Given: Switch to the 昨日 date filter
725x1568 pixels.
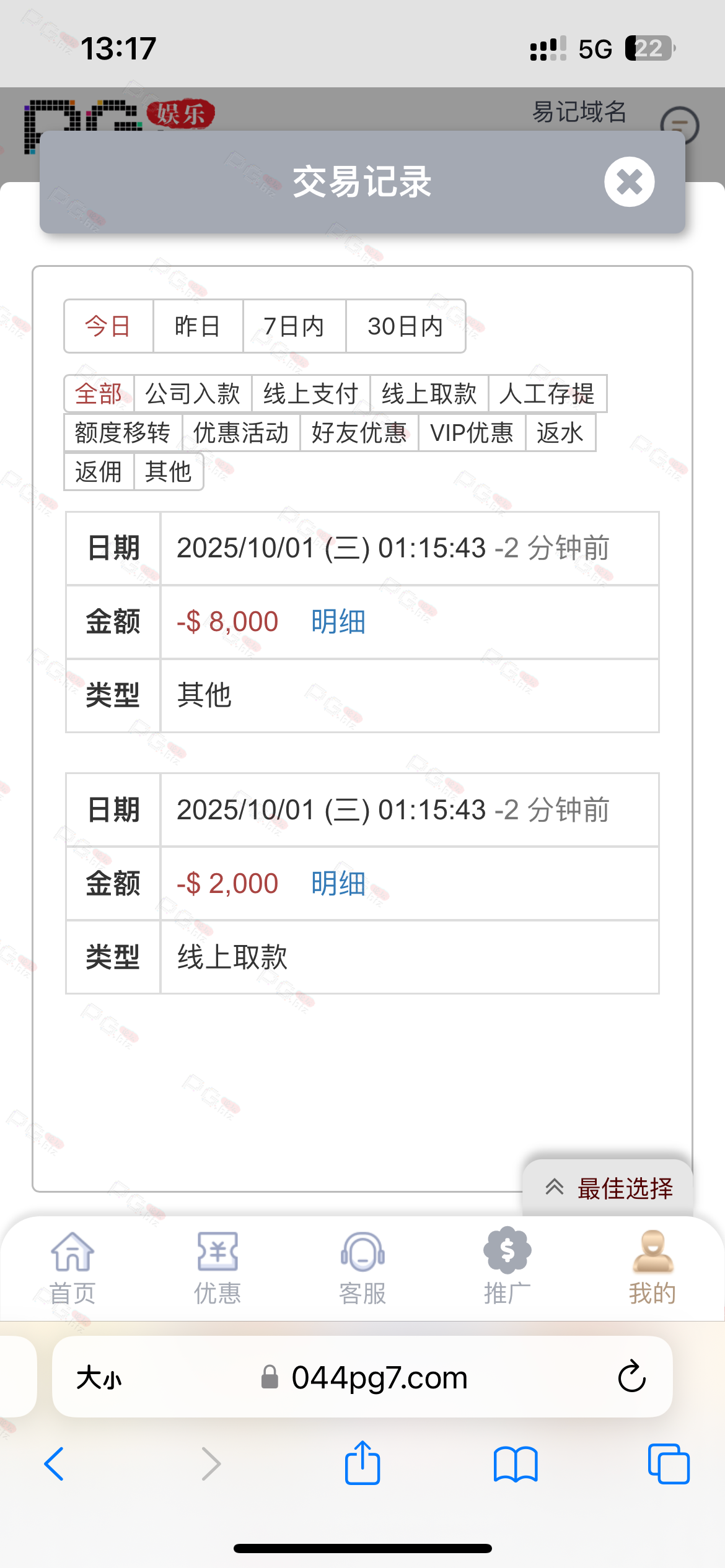Looking at the screenshot, I should [x=198, y=326].
